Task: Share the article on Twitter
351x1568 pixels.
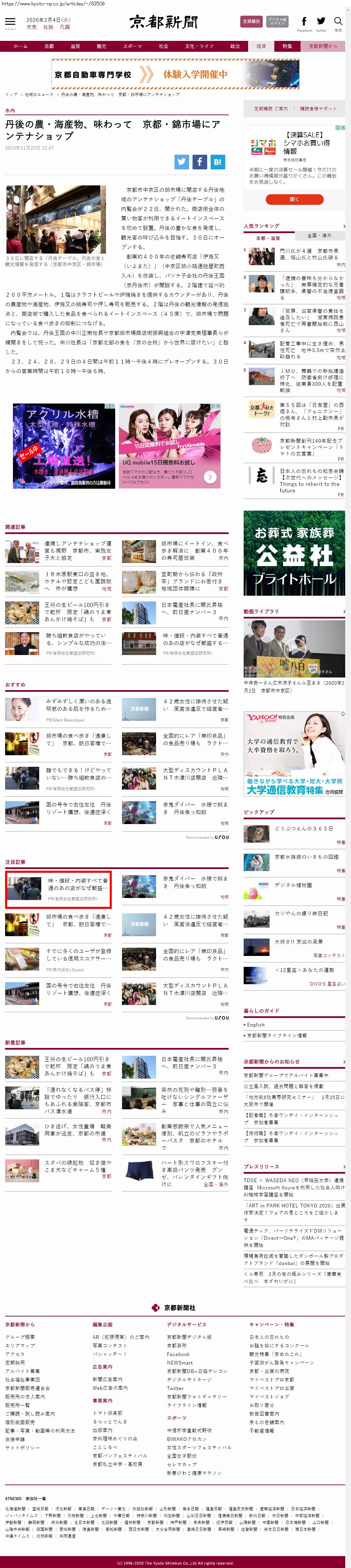Action: point(181,161)
